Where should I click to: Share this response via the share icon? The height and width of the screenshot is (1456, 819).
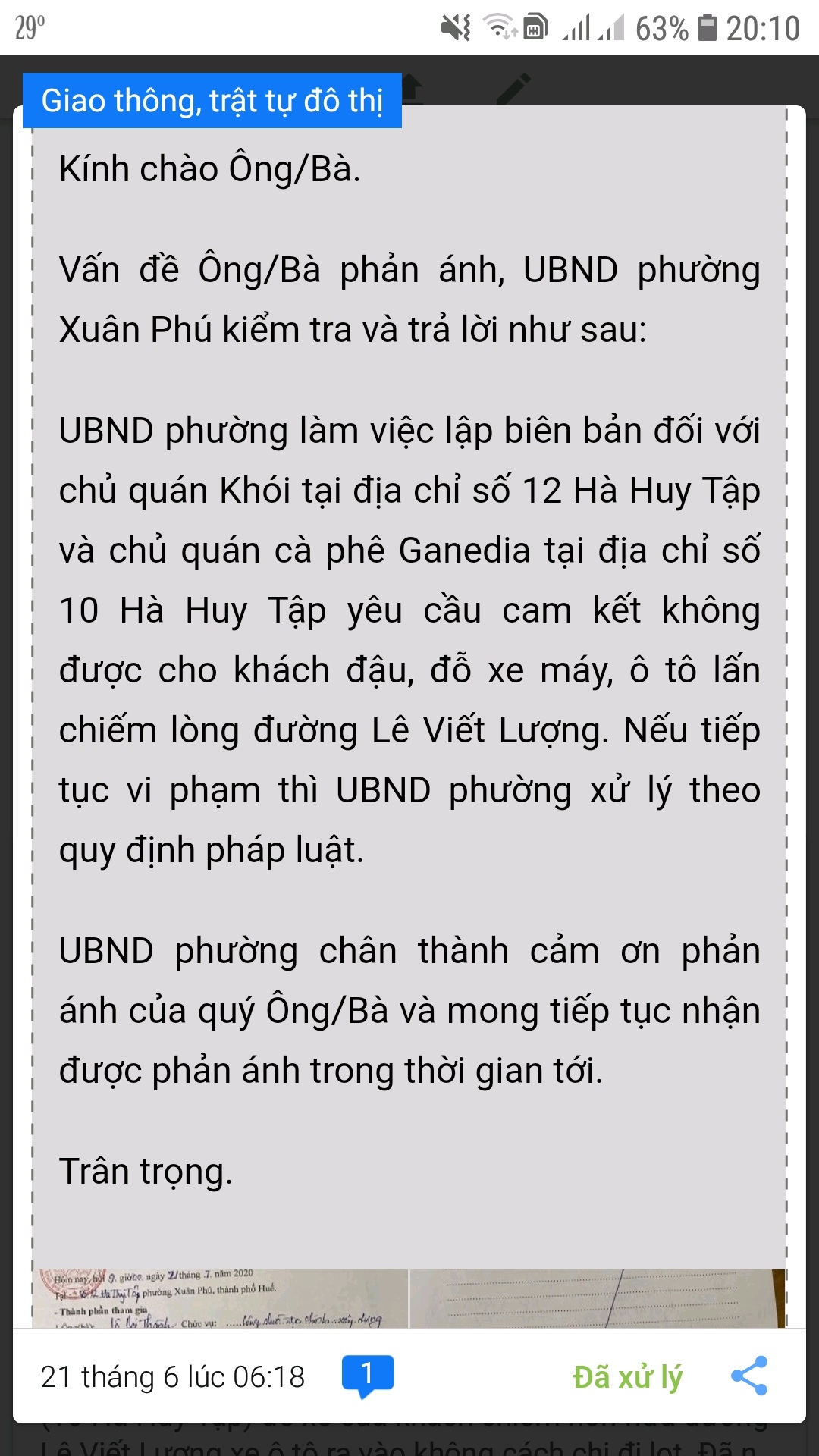point(749,1376)
